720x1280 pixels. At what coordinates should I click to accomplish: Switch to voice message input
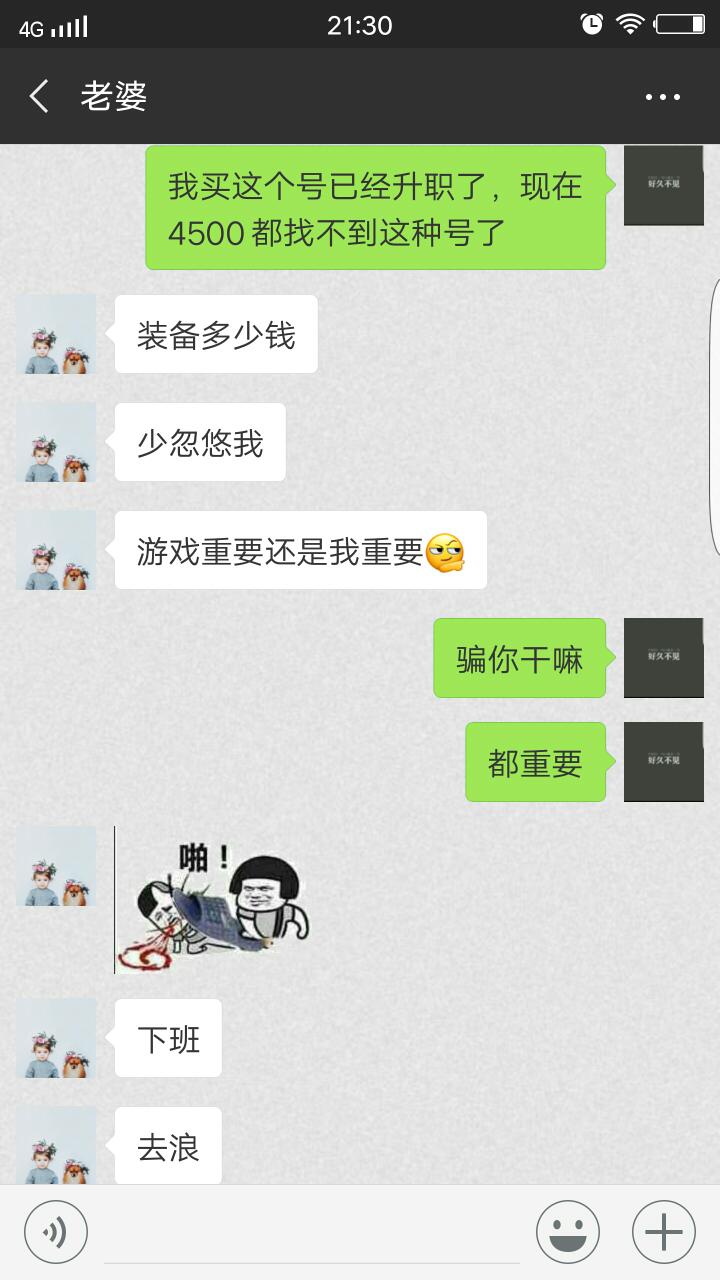[x=56, y=1232]
